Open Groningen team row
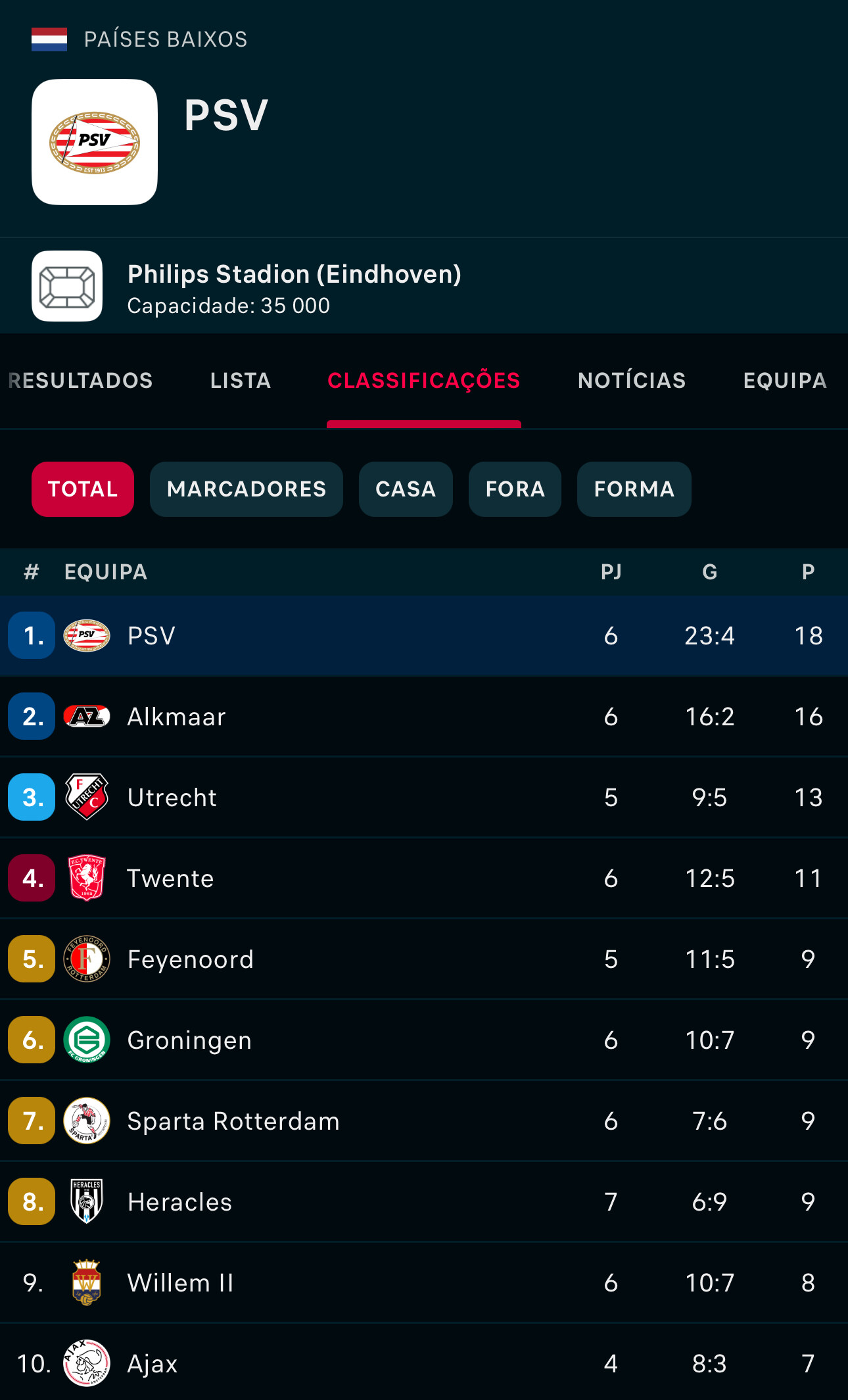This screenshot has width=848, height=1400. tap(424, 1040)
